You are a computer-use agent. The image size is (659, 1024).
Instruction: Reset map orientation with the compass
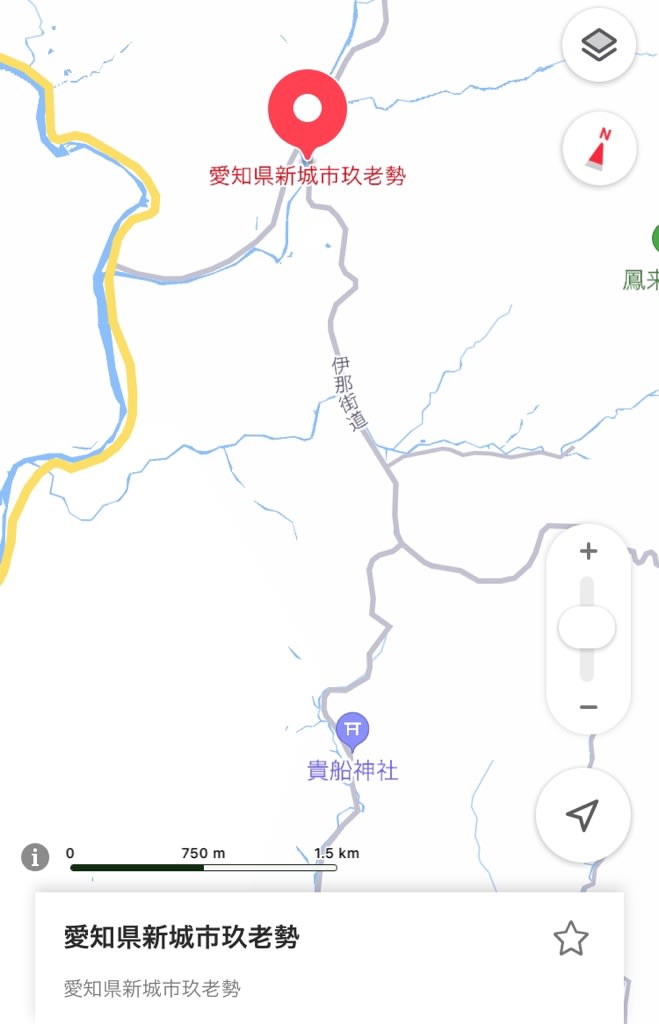point(598,148)
